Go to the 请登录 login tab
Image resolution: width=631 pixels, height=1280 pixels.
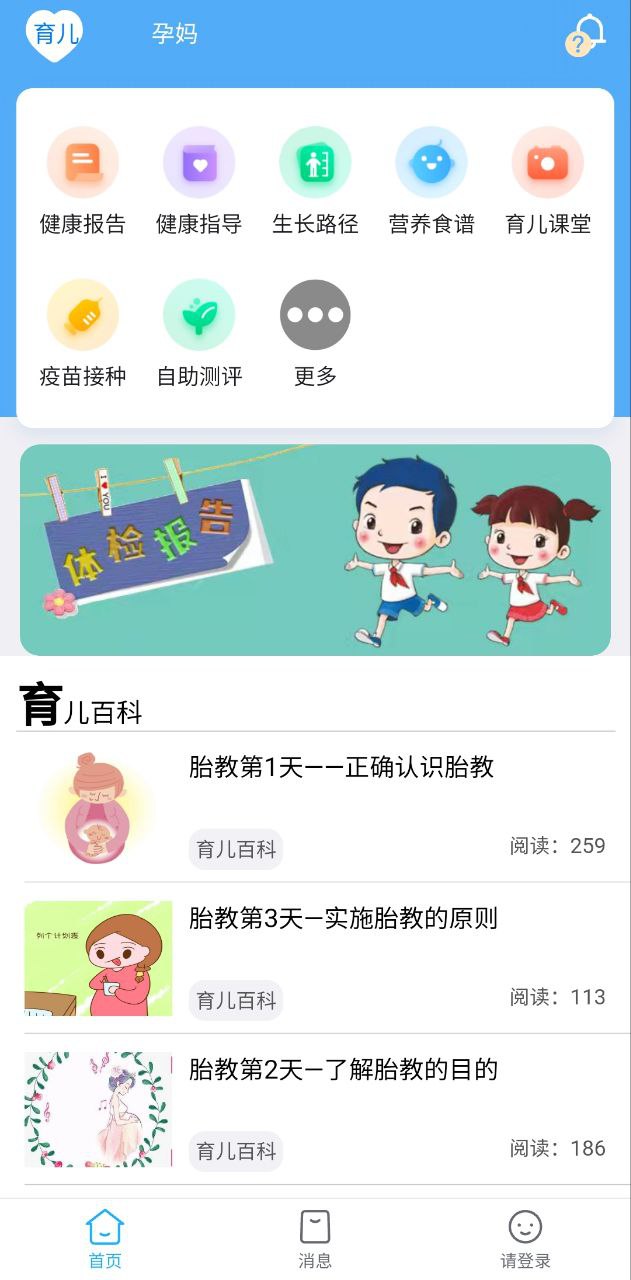tap(525, 1239)
